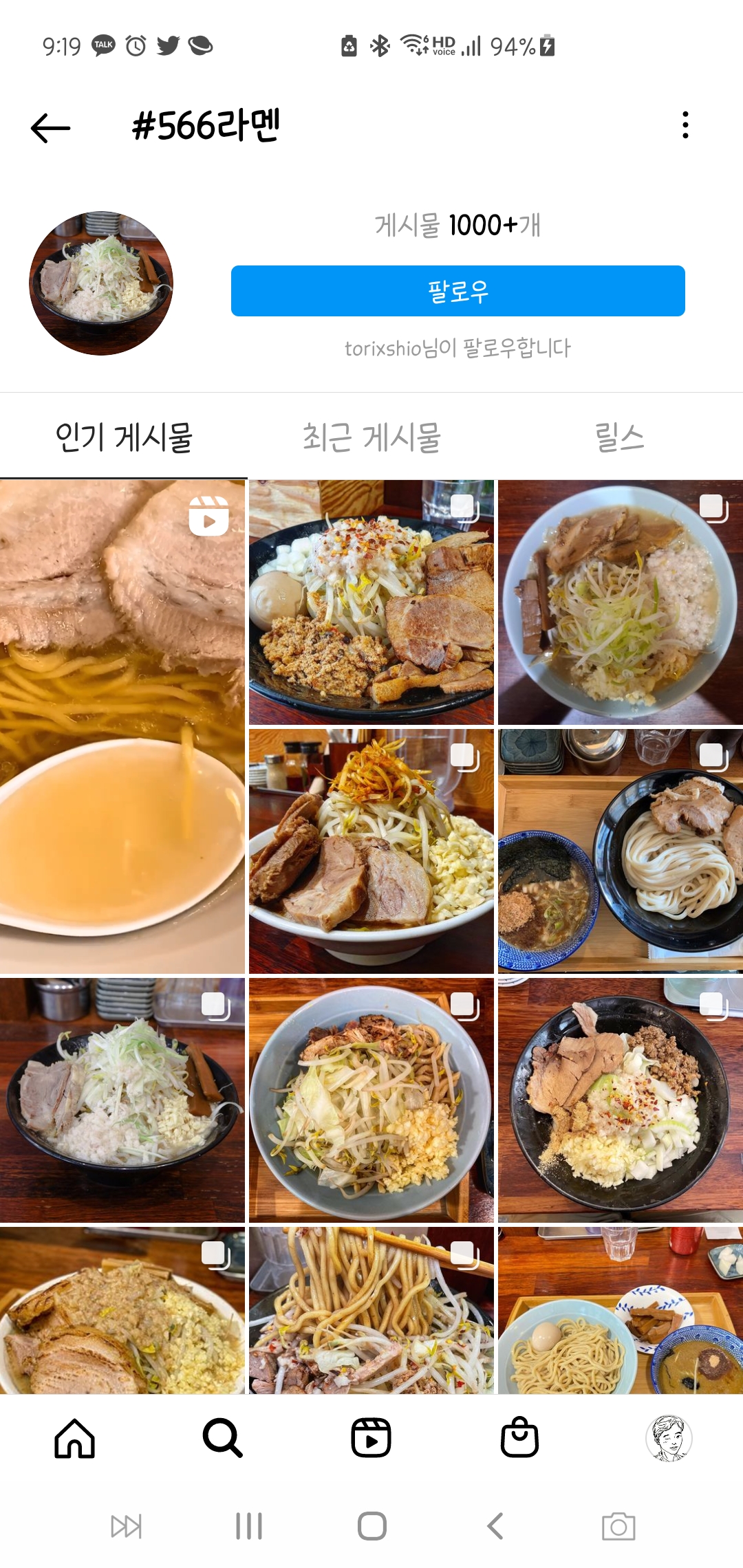Open the post with boiled egg and minced meat

coord(371,602)
